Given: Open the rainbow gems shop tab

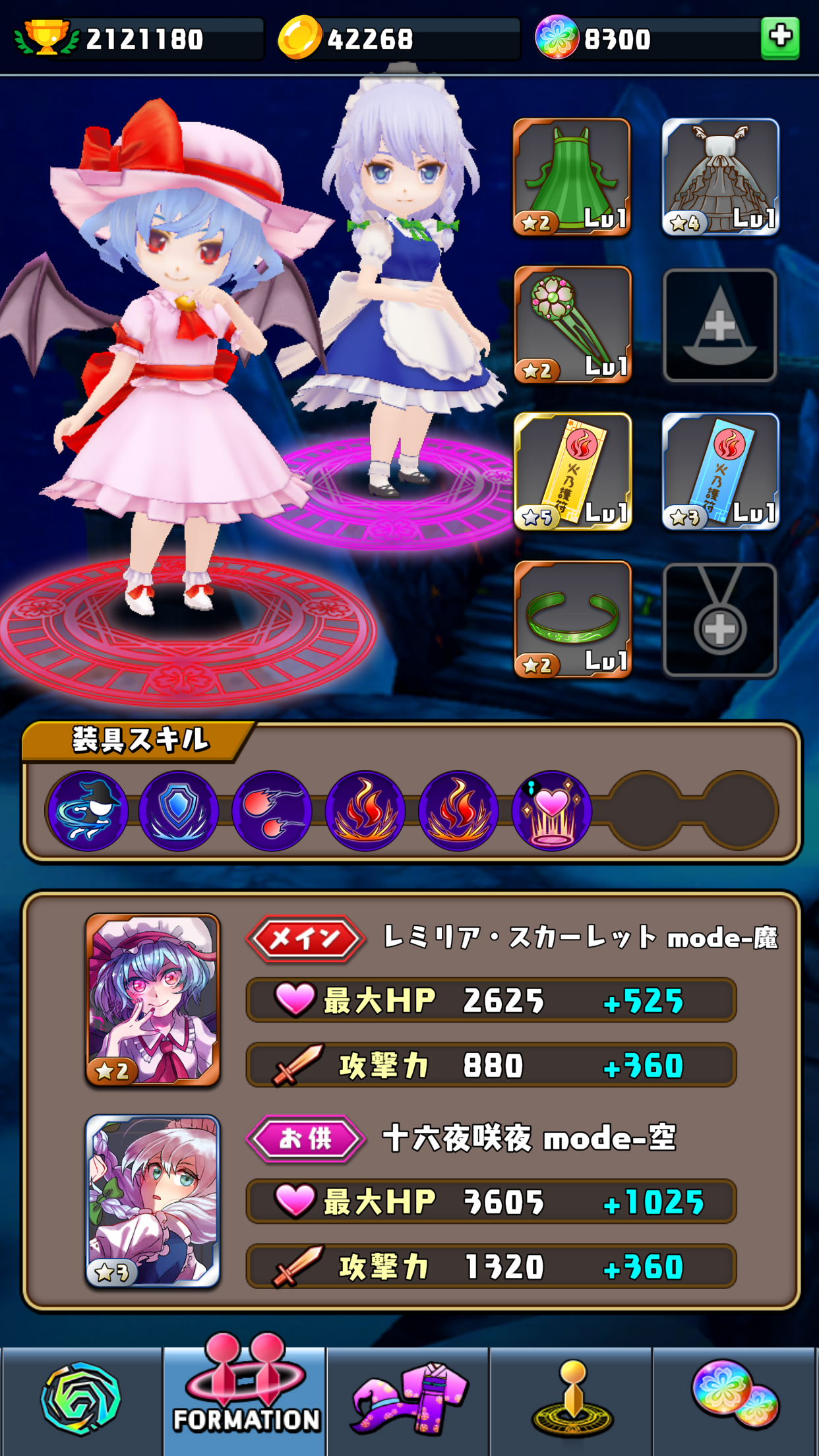Looking at the screenshot, I should (x=735, y=1399).
